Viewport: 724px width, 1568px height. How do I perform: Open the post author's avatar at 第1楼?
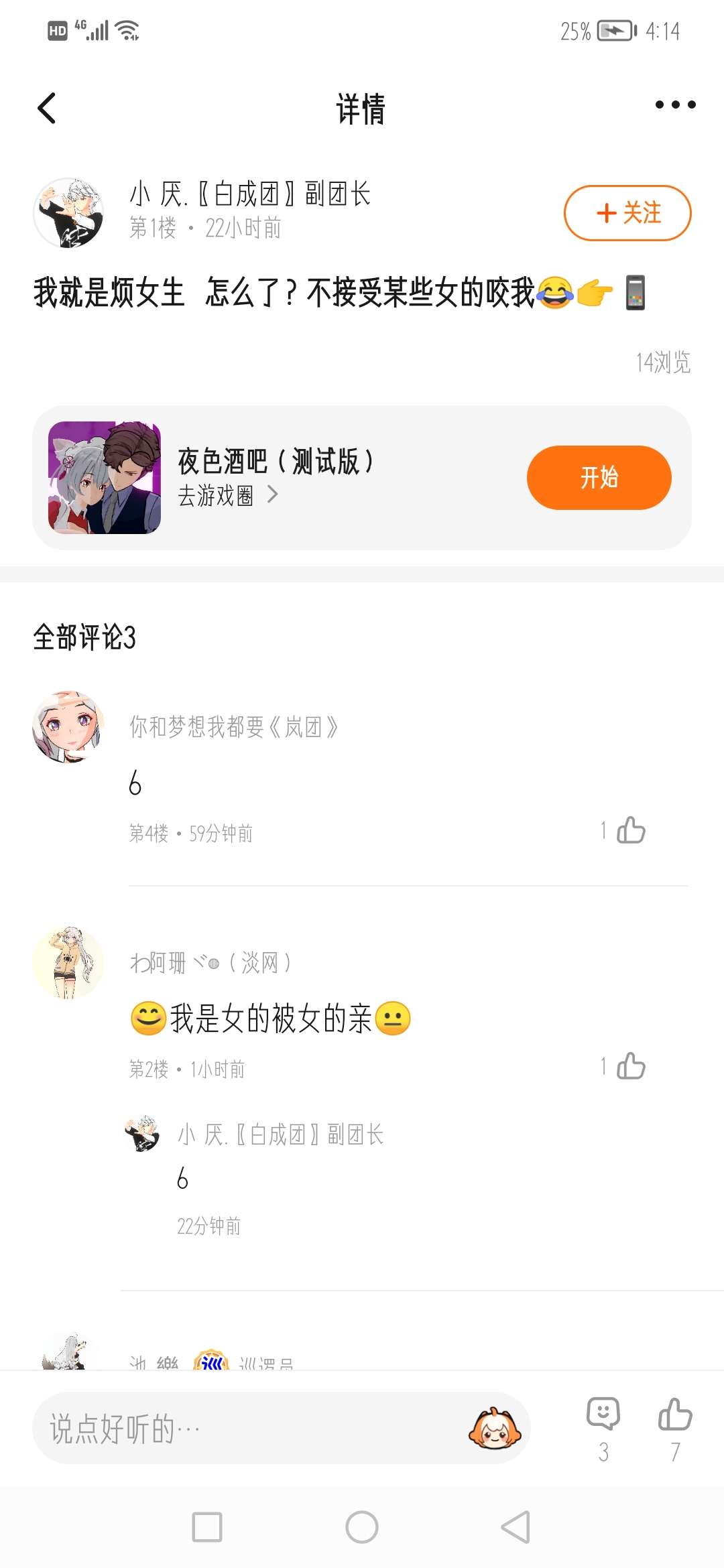tap(69, 213)
